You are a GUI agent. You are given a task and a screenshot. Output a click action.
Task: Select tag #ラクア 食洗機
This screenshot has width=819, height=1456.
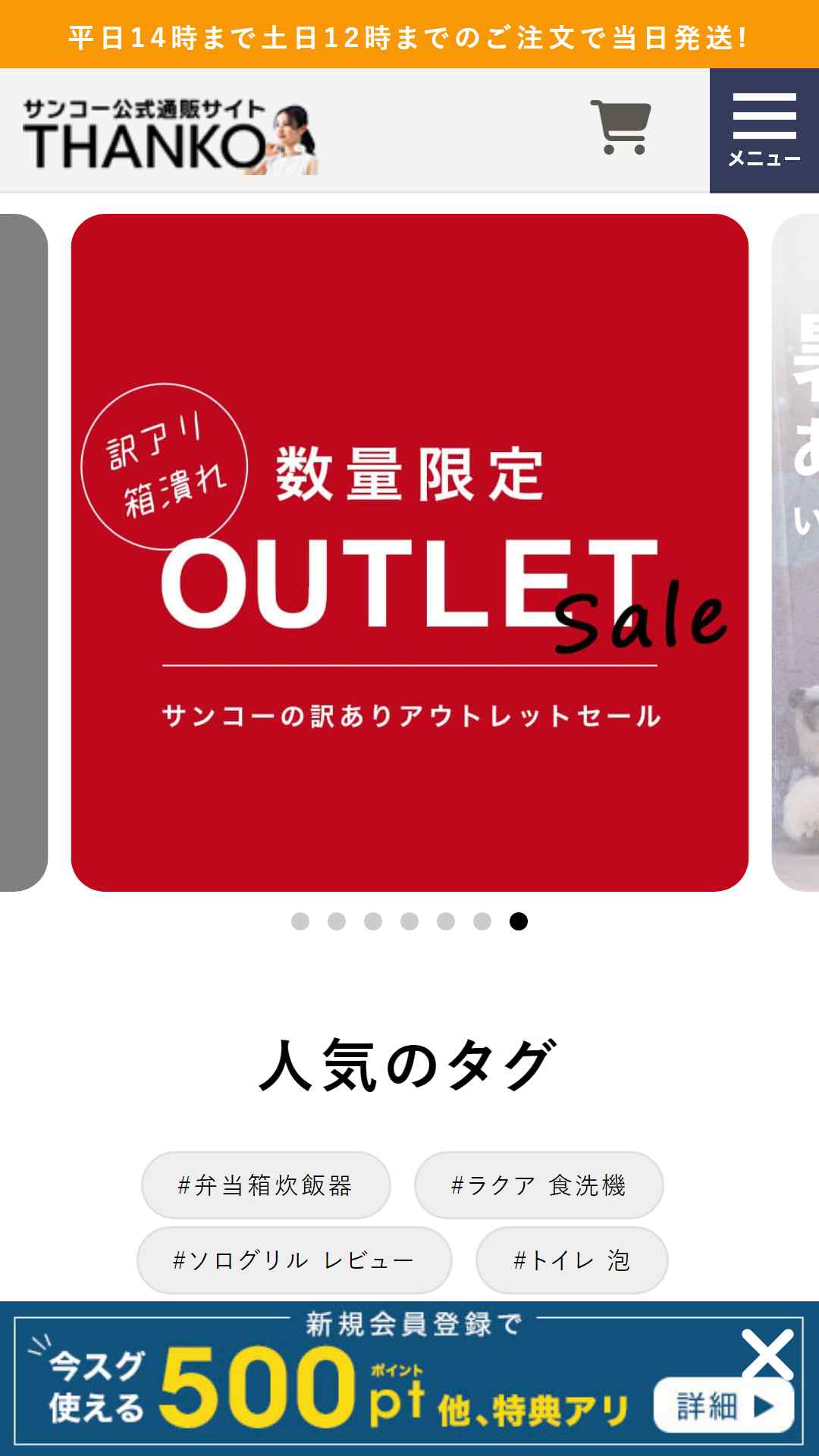click(538, 1185)
